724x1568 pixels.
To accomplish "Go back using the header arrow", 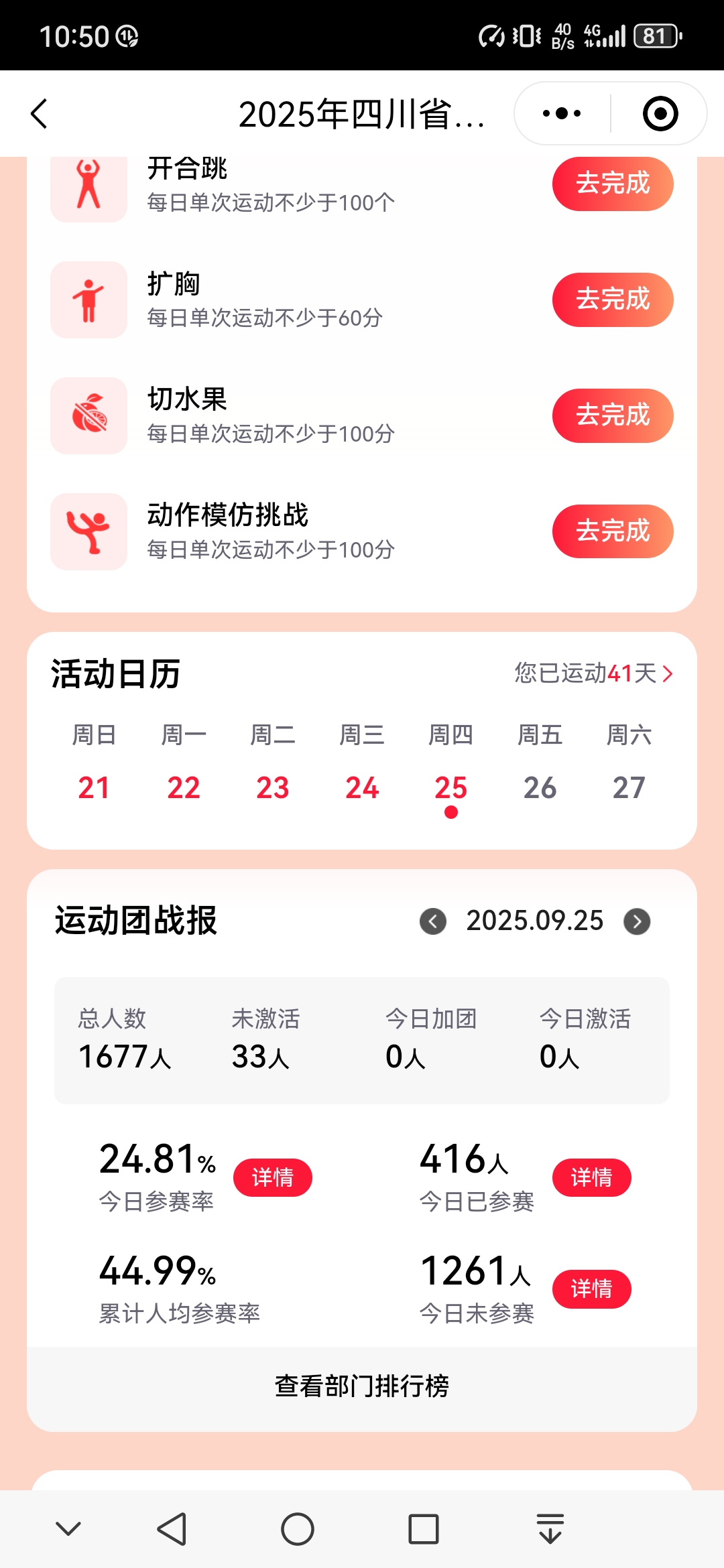I will 40,113.
